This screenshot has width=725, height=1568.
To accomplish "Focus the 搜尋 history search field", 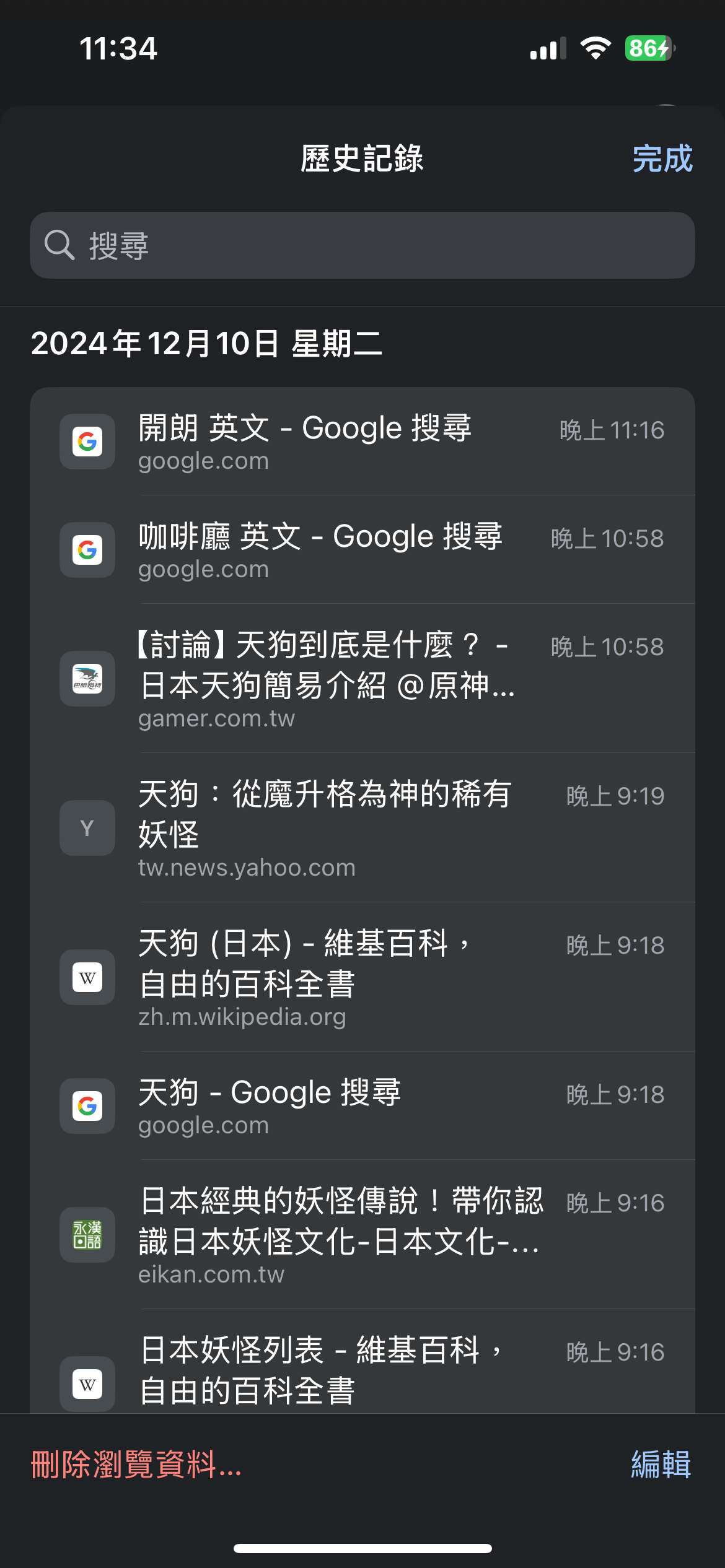I will 362,245.
